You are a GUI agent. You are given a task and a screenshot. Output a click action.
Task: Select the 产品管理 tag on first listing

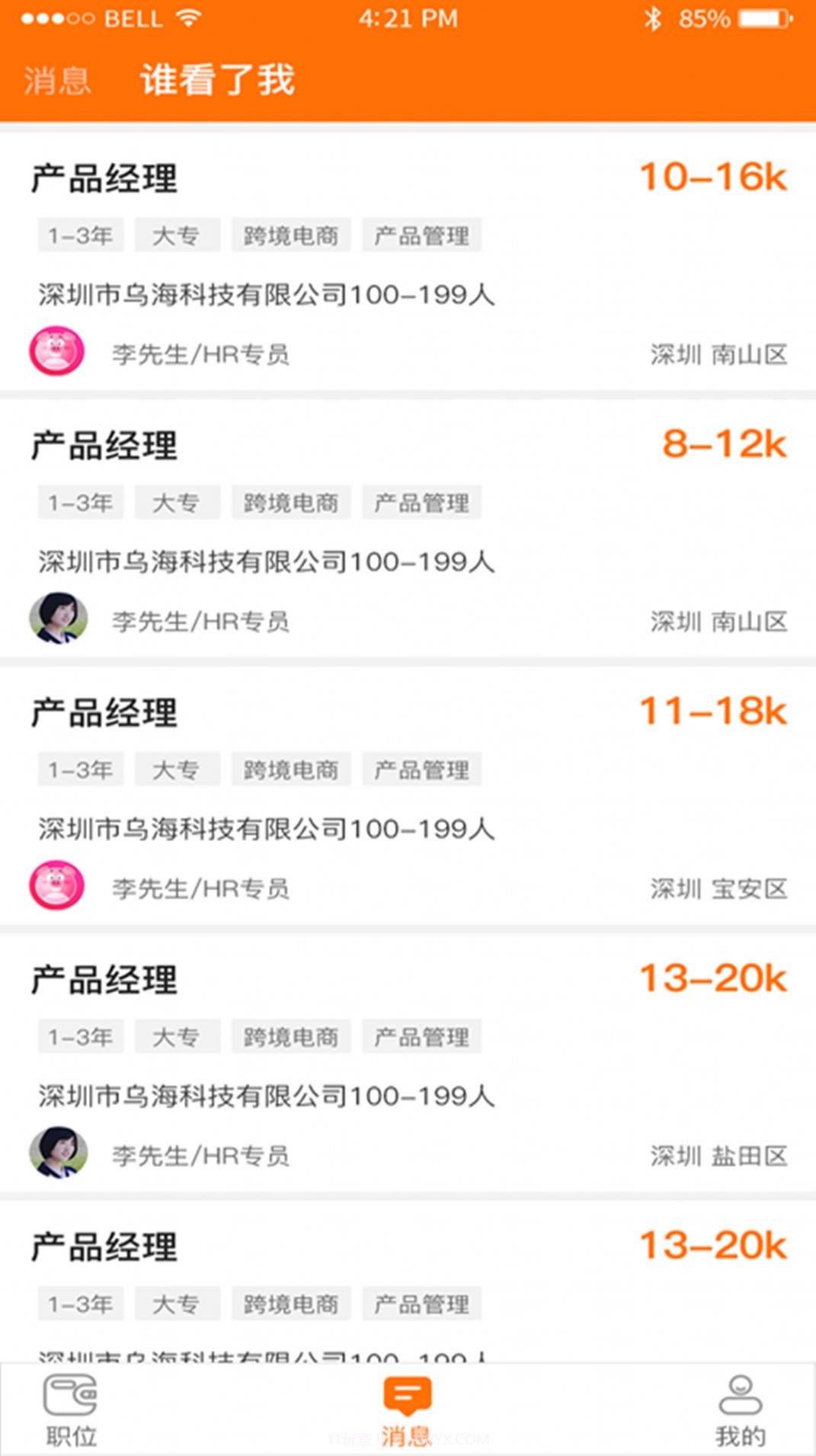pos(422,235)
